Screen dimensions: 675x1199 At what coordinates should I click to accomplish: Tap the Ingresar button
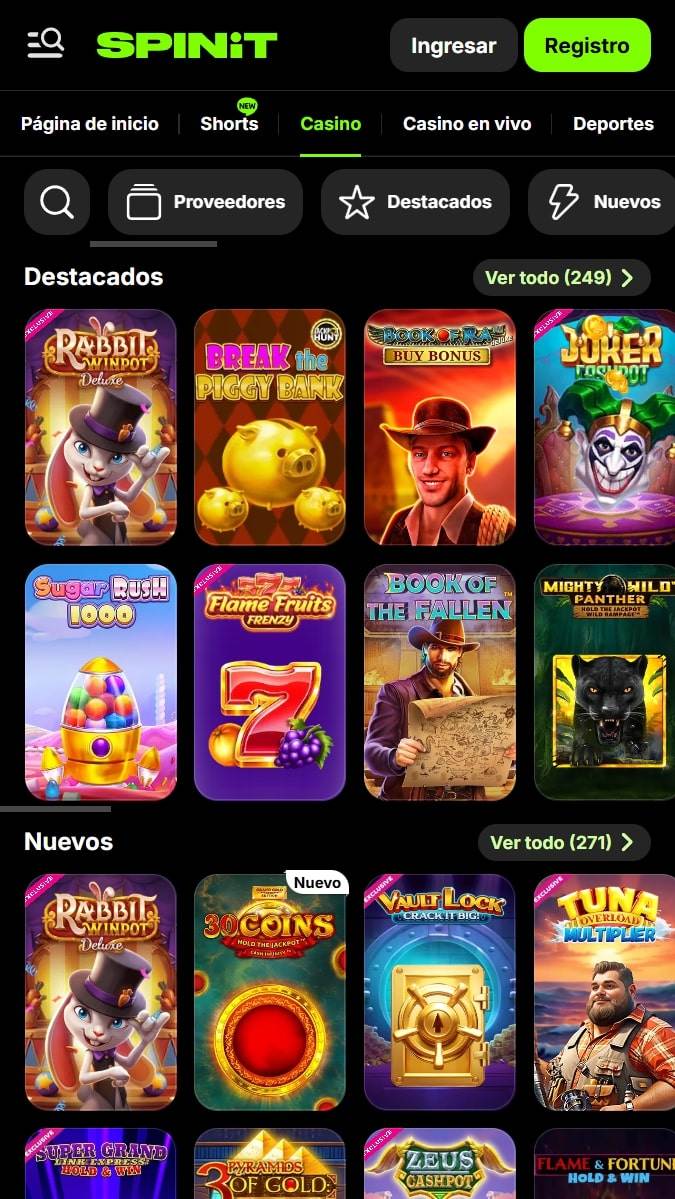[x=453, y=45]
